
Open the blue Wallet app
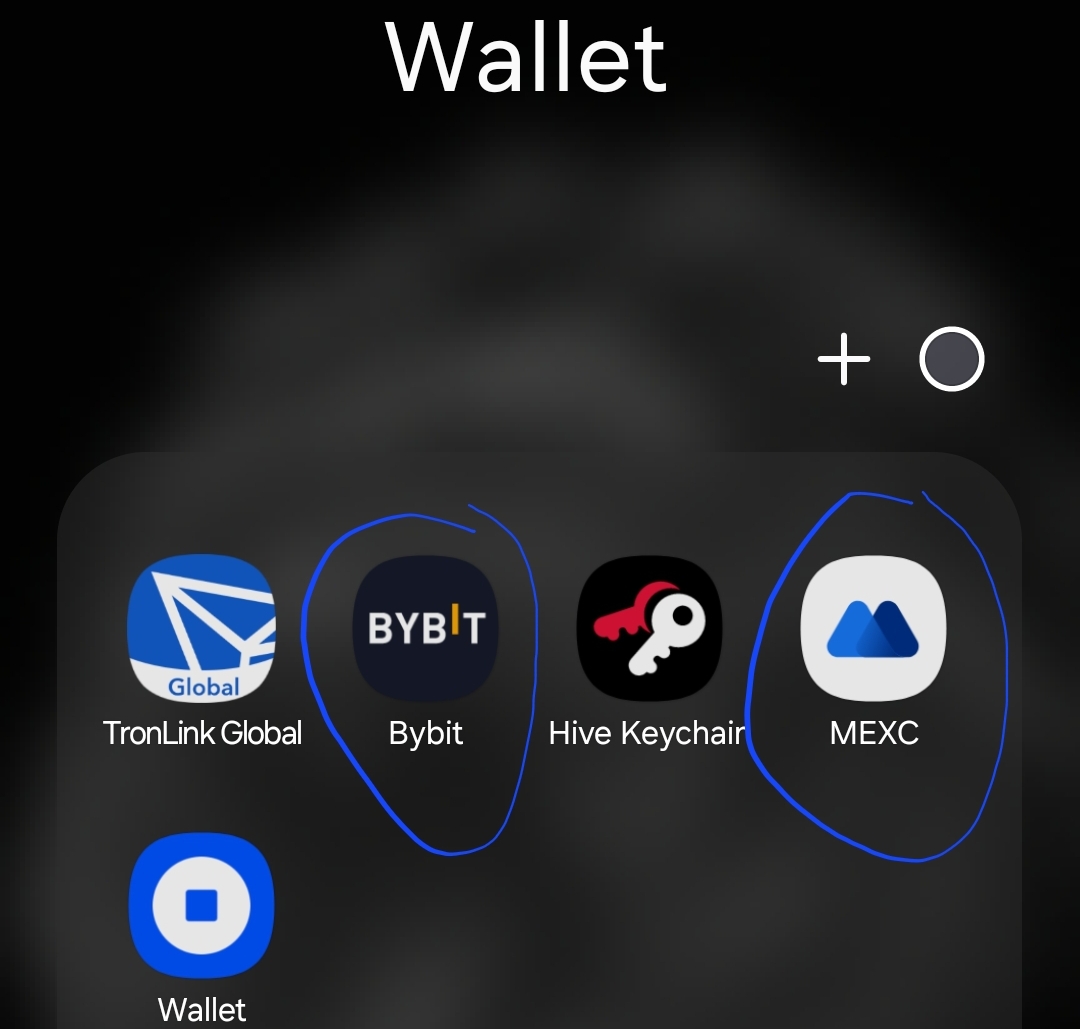point(202,906)
